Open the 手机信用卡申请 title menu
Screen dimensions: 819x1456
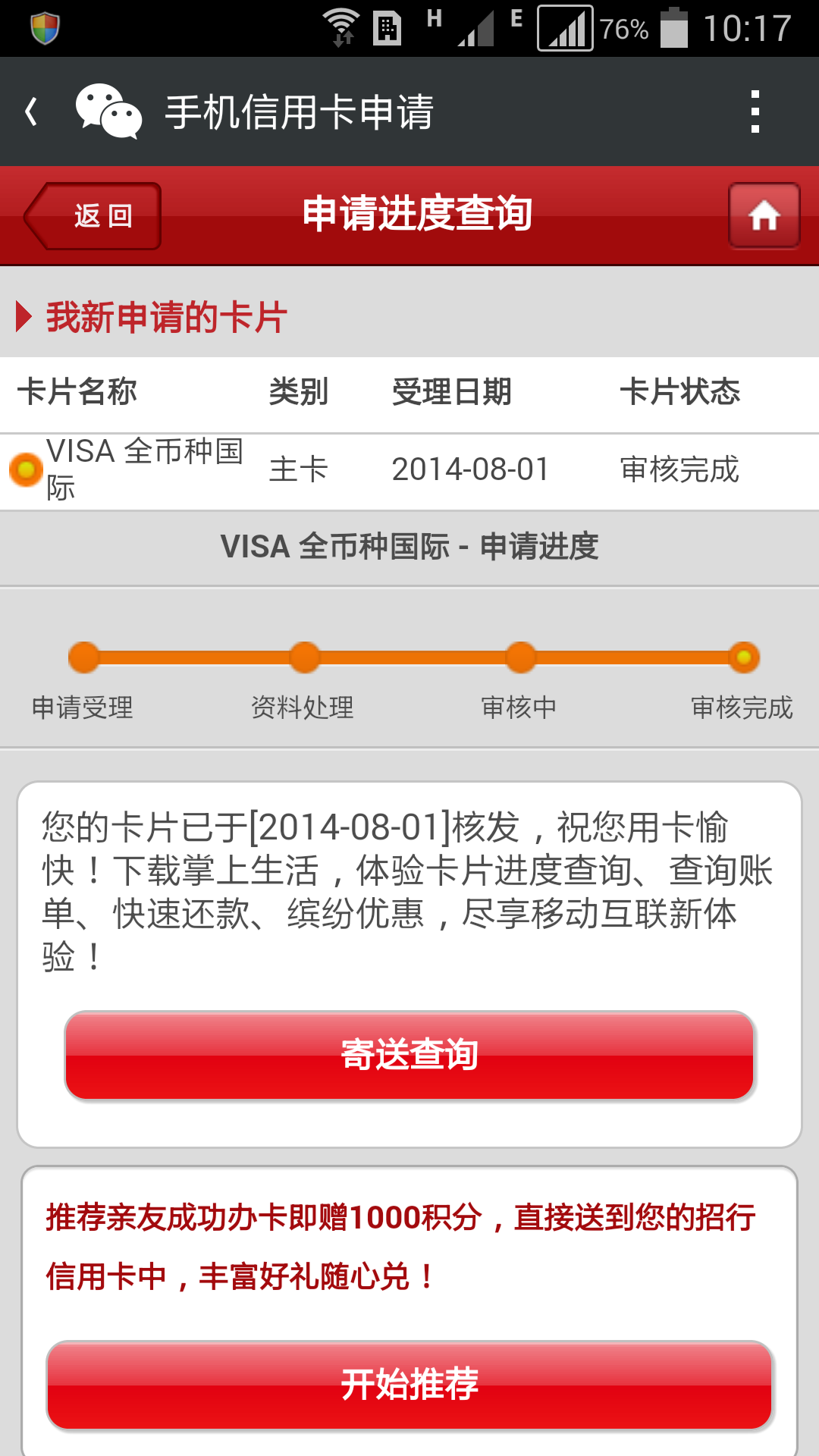pyautogui.click(x=300, y=111)
